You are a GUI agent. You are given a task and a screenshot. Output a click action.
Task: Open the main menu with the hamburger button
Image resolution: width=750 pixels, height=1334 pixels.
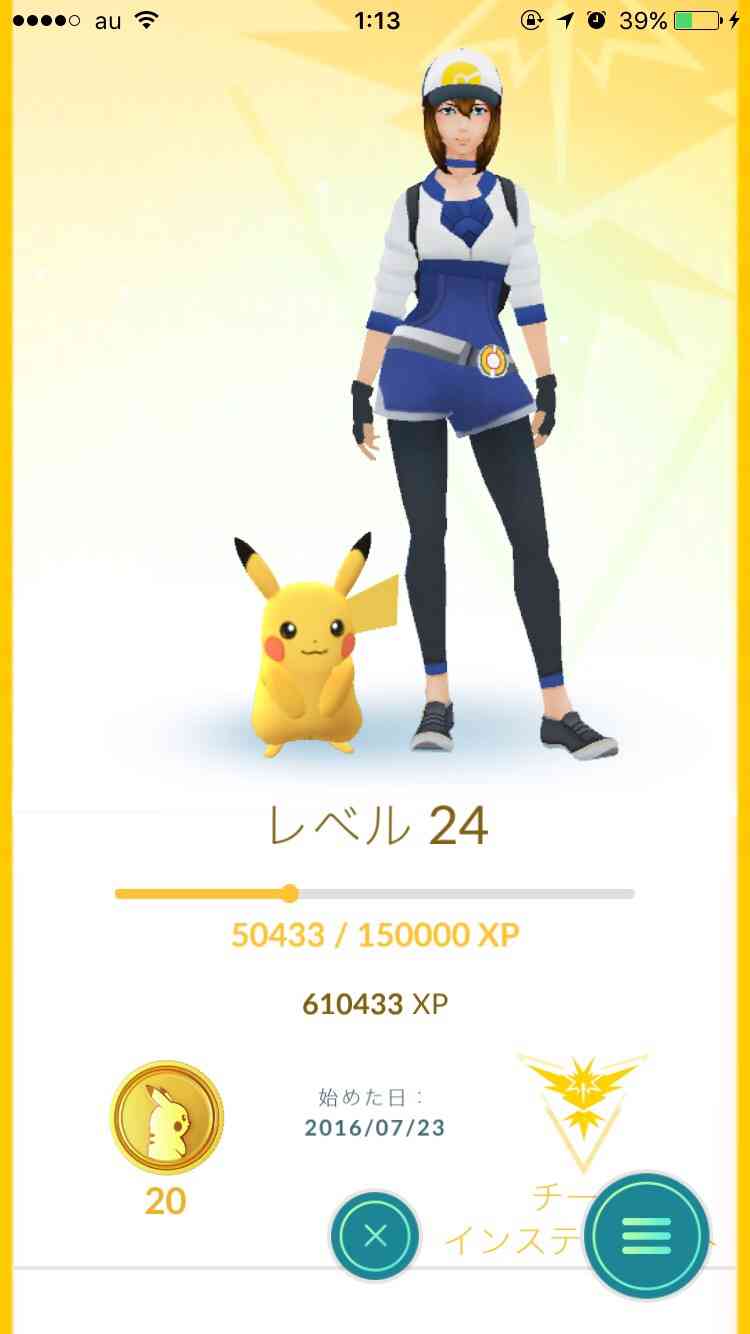[x=646, y=1237]
